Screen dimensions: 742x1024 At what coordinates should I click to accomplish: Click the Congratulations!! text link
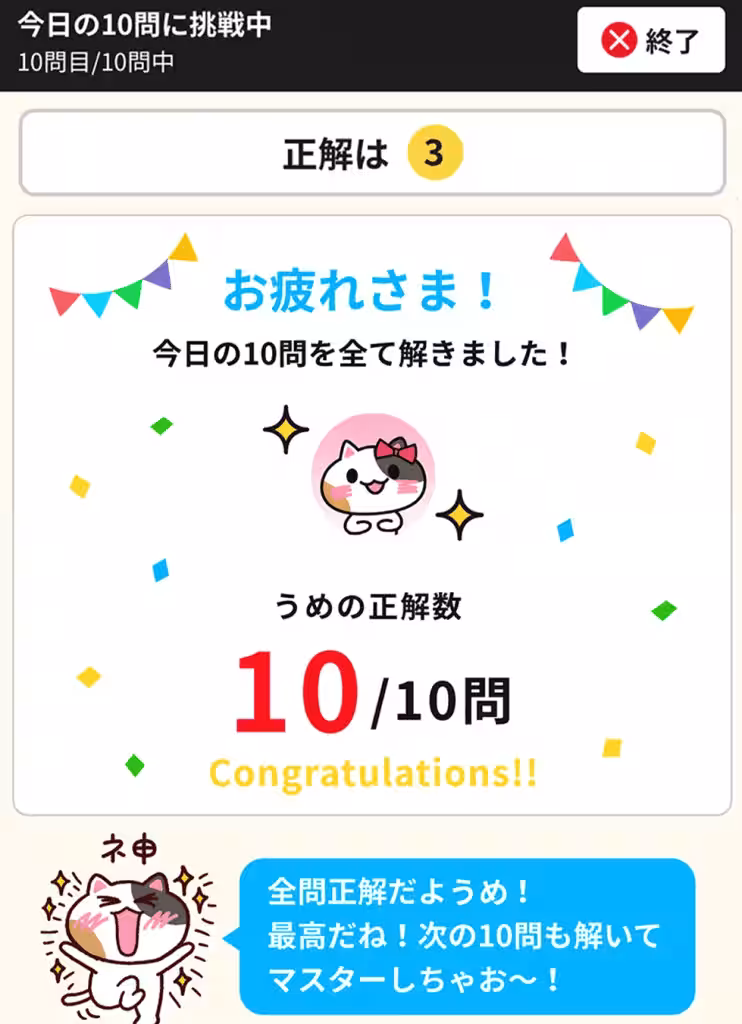point(371,771)
